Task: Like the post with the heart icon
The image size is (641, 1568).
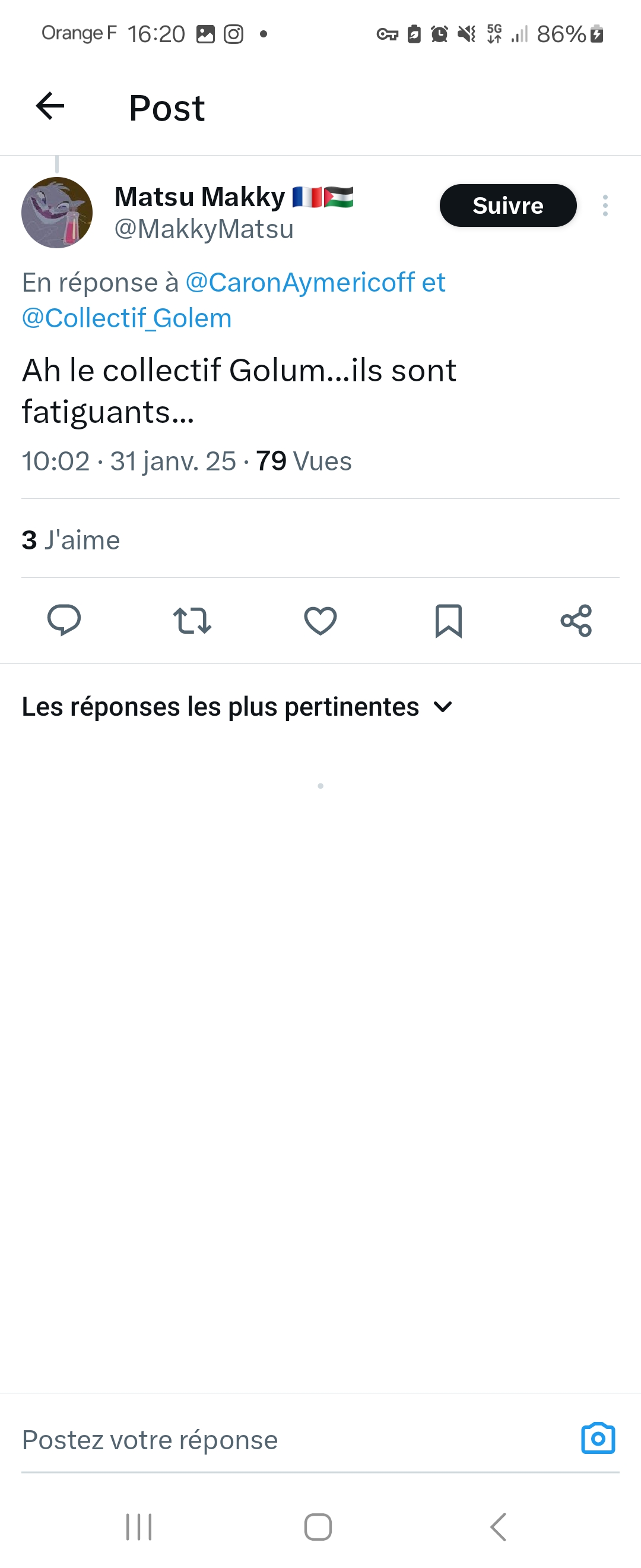Action: (x=320, y=621)
